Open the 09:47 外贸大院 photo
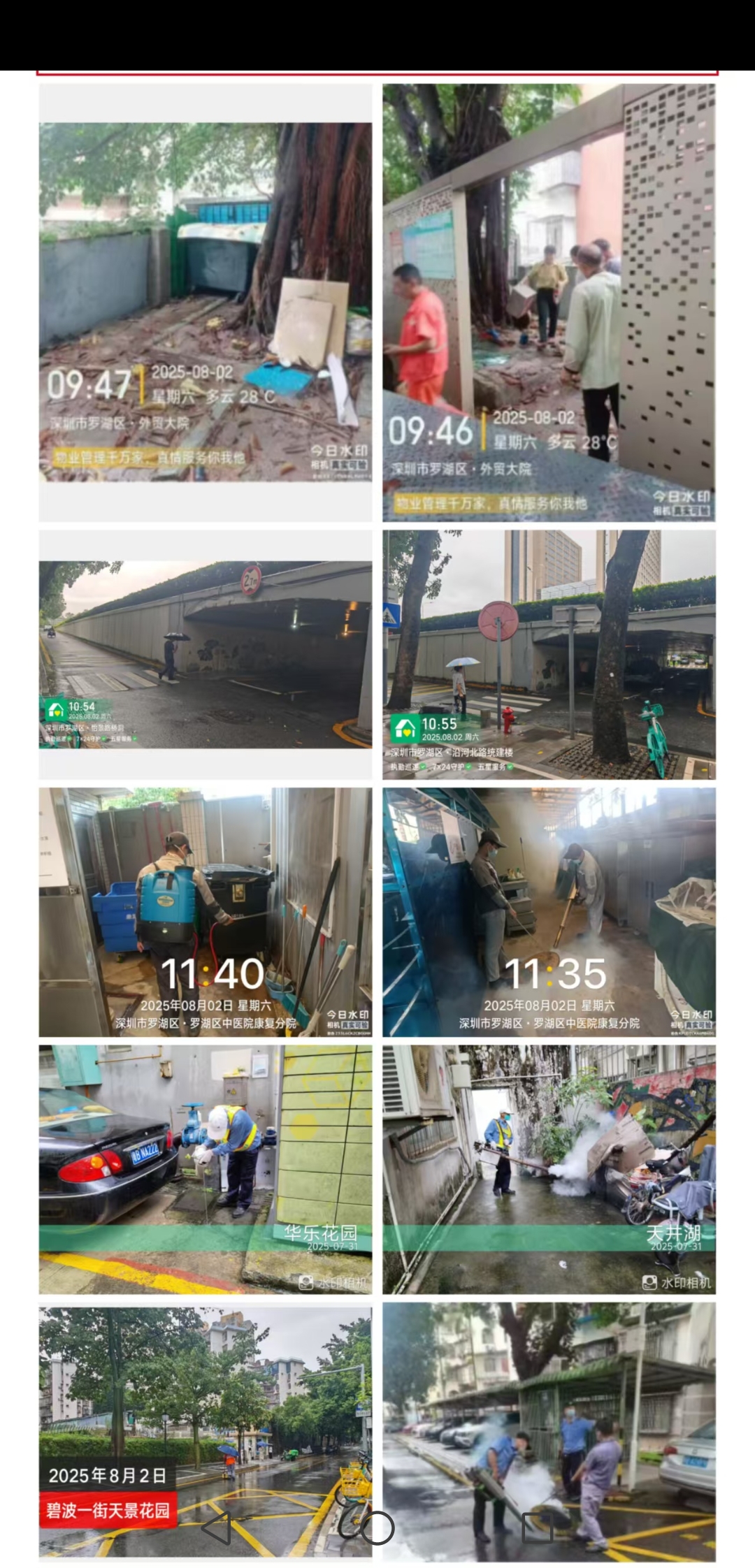Viewport: 755px width, 1568px height. coord(206,302)
